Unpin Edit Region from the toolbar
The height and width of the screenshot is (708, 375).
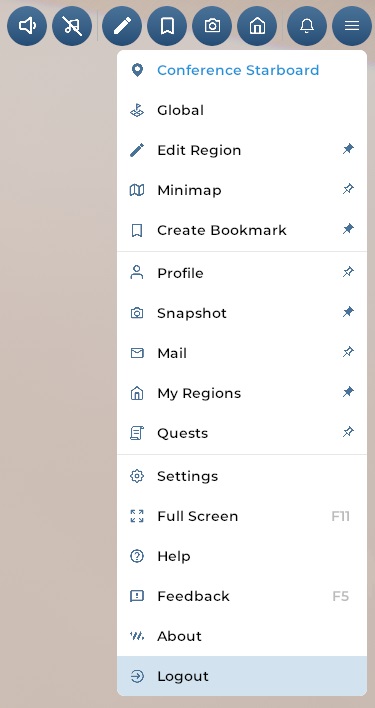pos(348,149)
